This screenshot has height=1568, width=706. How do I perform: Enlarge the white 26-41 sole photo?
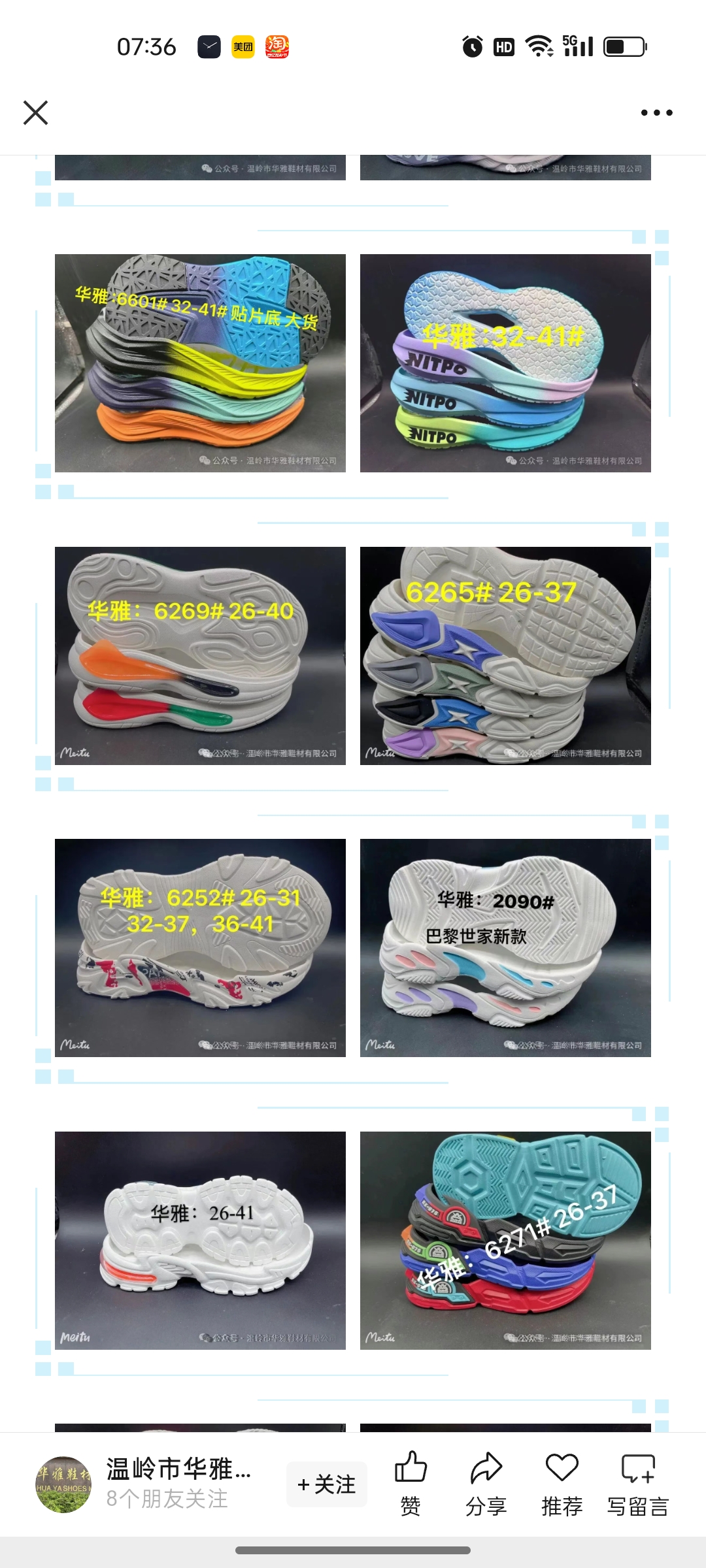click(200, 1241)
